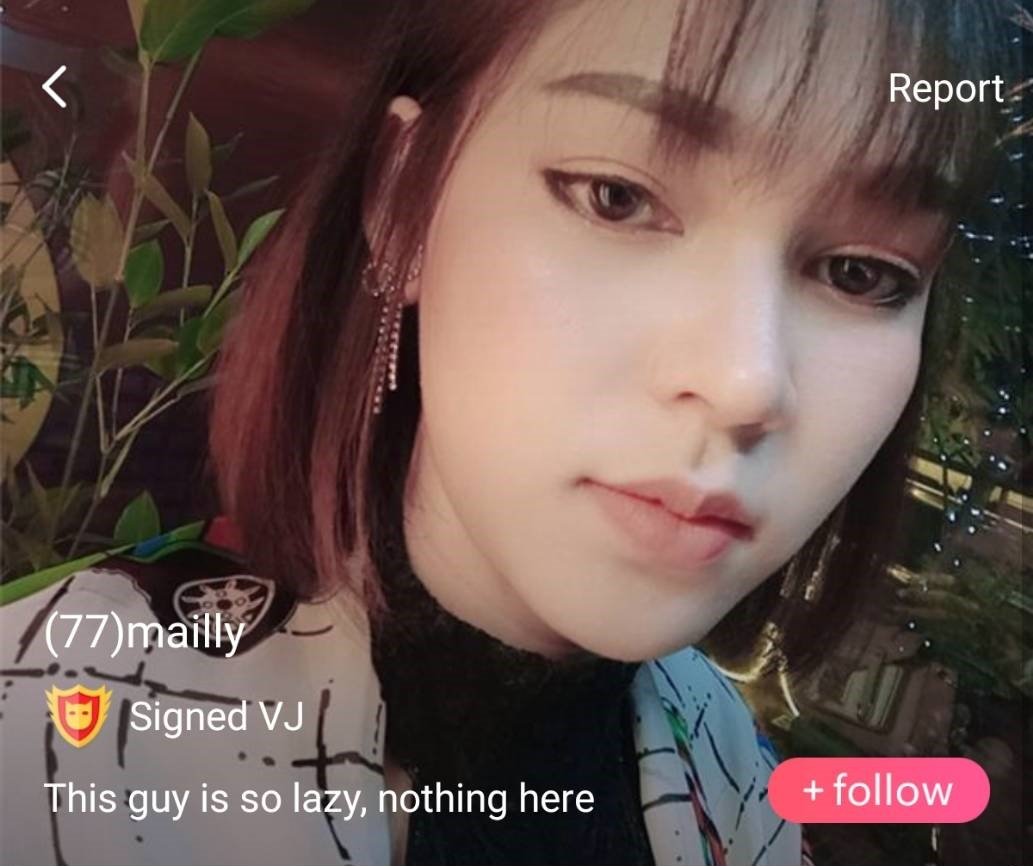Follow (77)mailly with the follow button
This screenshot has height=866, width=1033.
(878, 791)
